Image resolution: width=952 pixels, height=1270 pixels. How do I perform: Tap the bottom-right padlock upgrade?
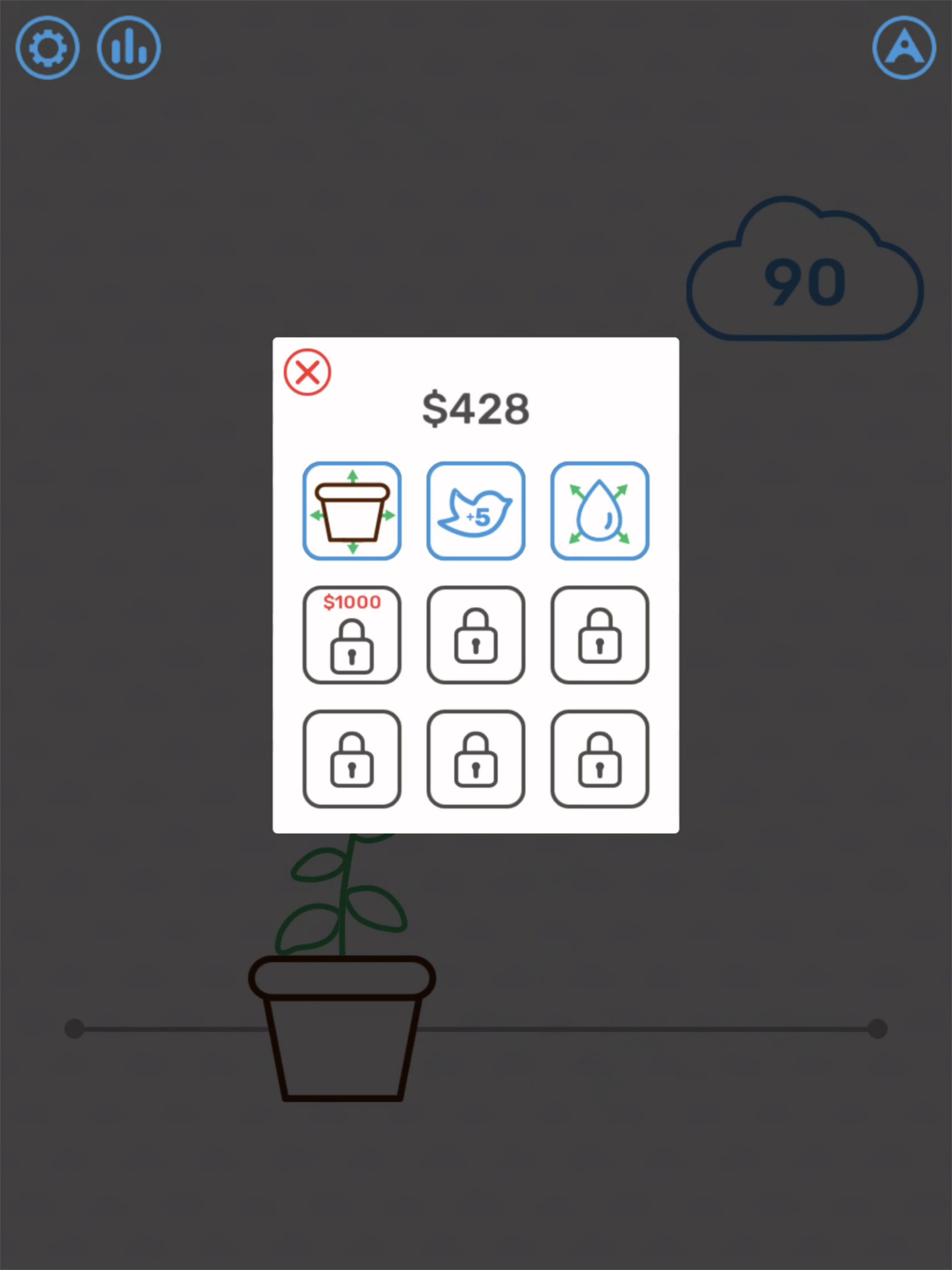point(600,759)
